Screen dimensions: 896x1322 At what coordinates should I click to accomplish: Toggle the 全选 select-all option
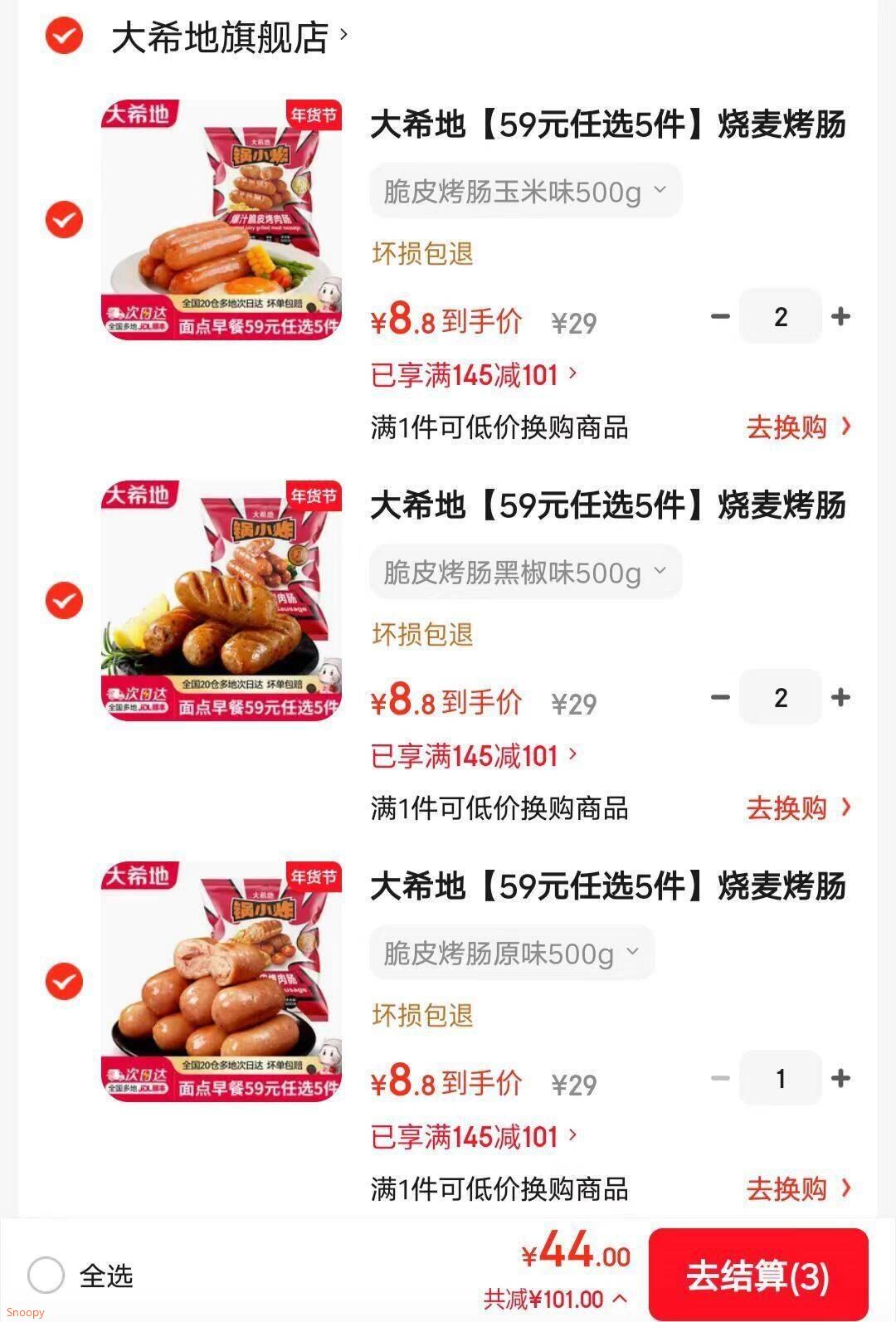(46, 1275)
